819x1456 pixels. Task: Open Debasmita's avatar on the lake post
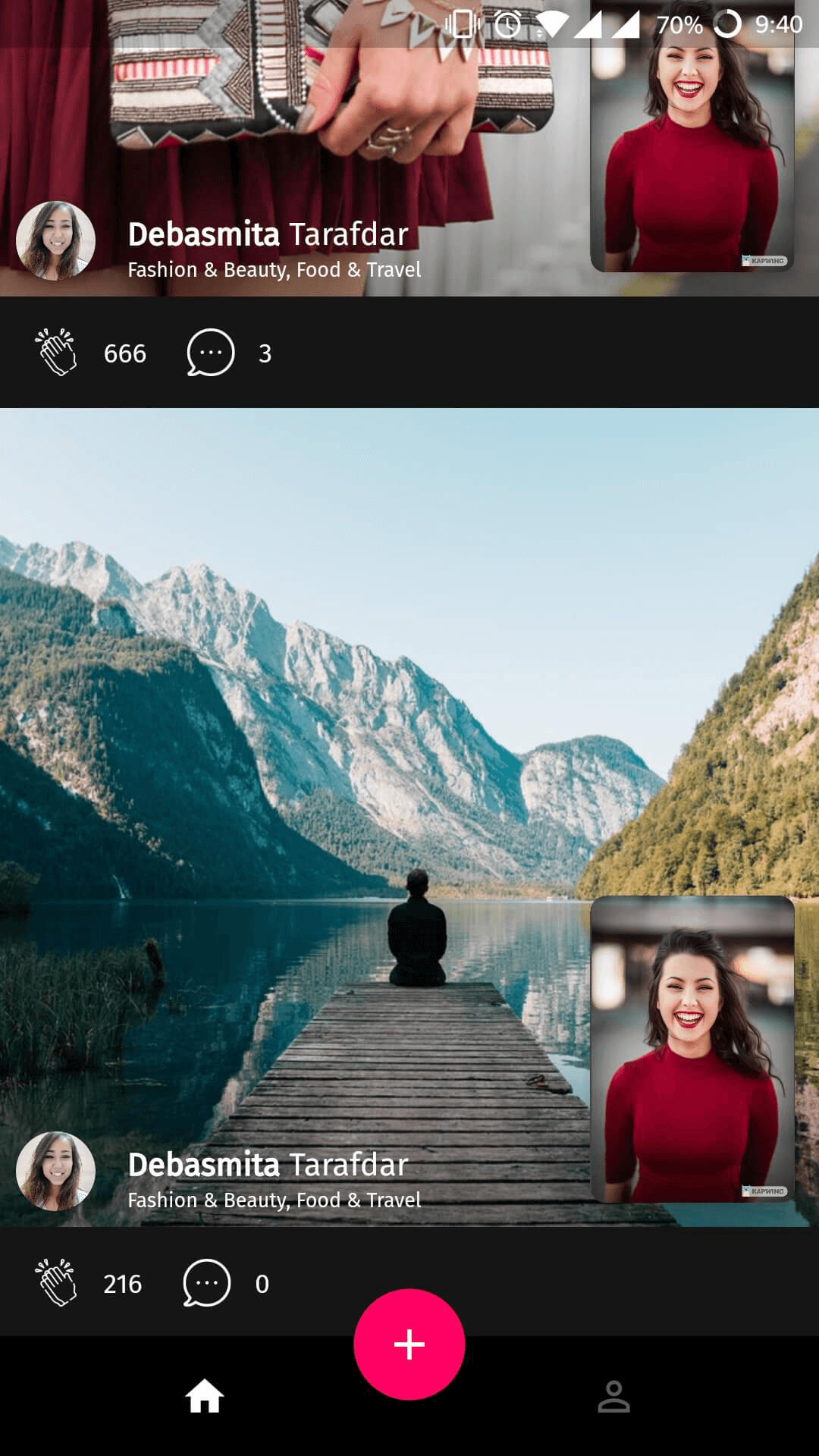point(55,1171)
